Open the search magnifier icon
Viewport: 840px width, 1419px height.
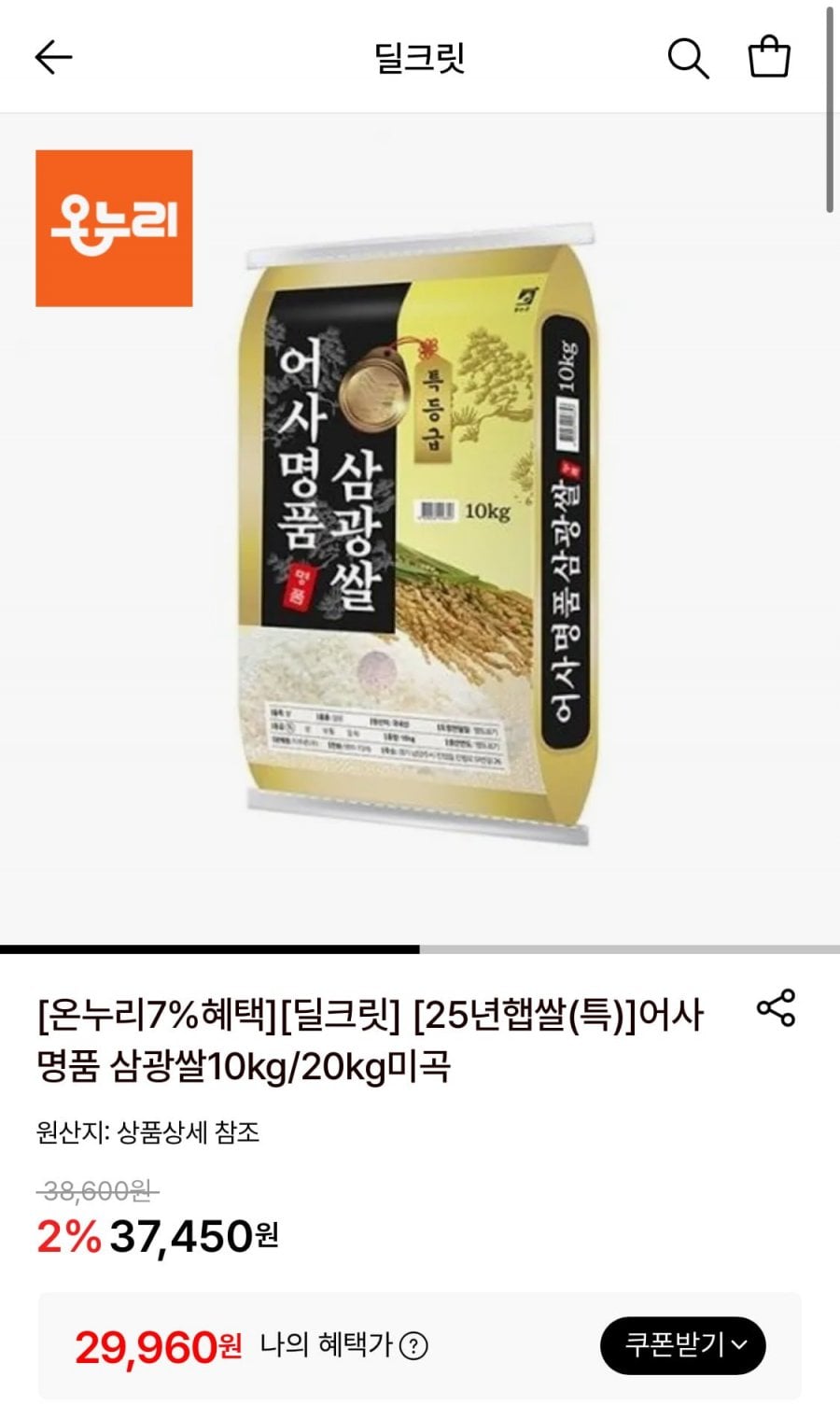688,58
